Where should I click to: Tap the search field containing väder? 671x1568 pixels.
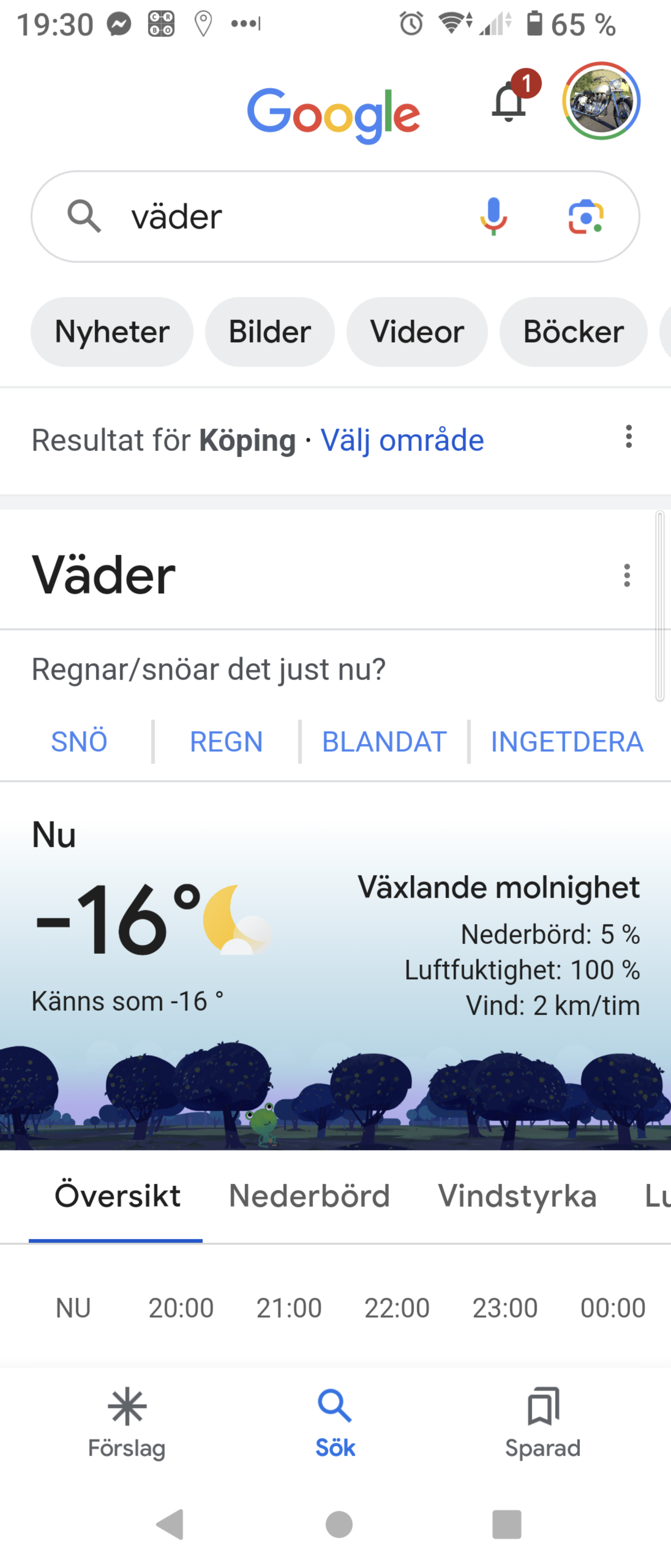coord(292,217)
